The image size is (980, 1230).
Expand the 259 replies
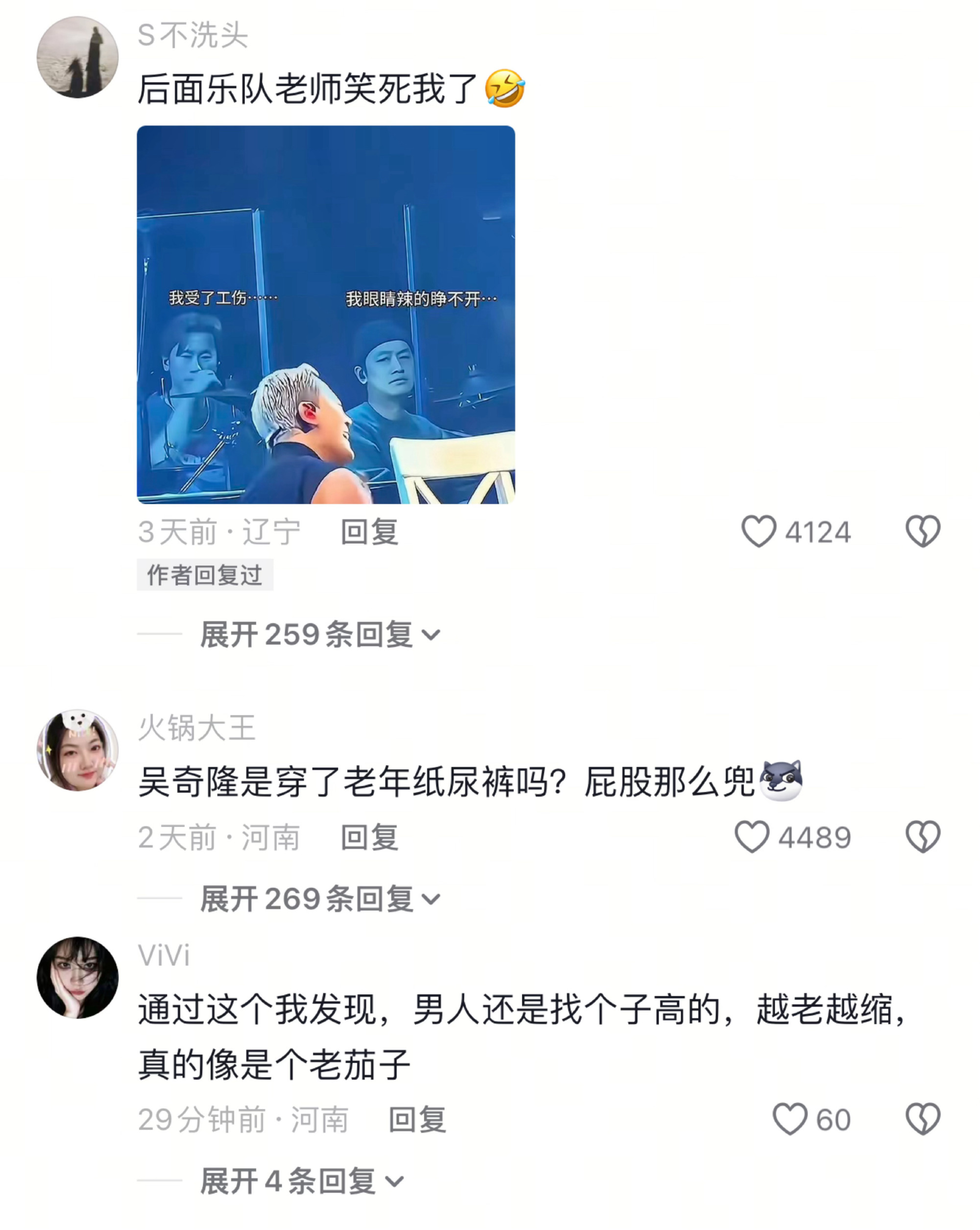319,635
